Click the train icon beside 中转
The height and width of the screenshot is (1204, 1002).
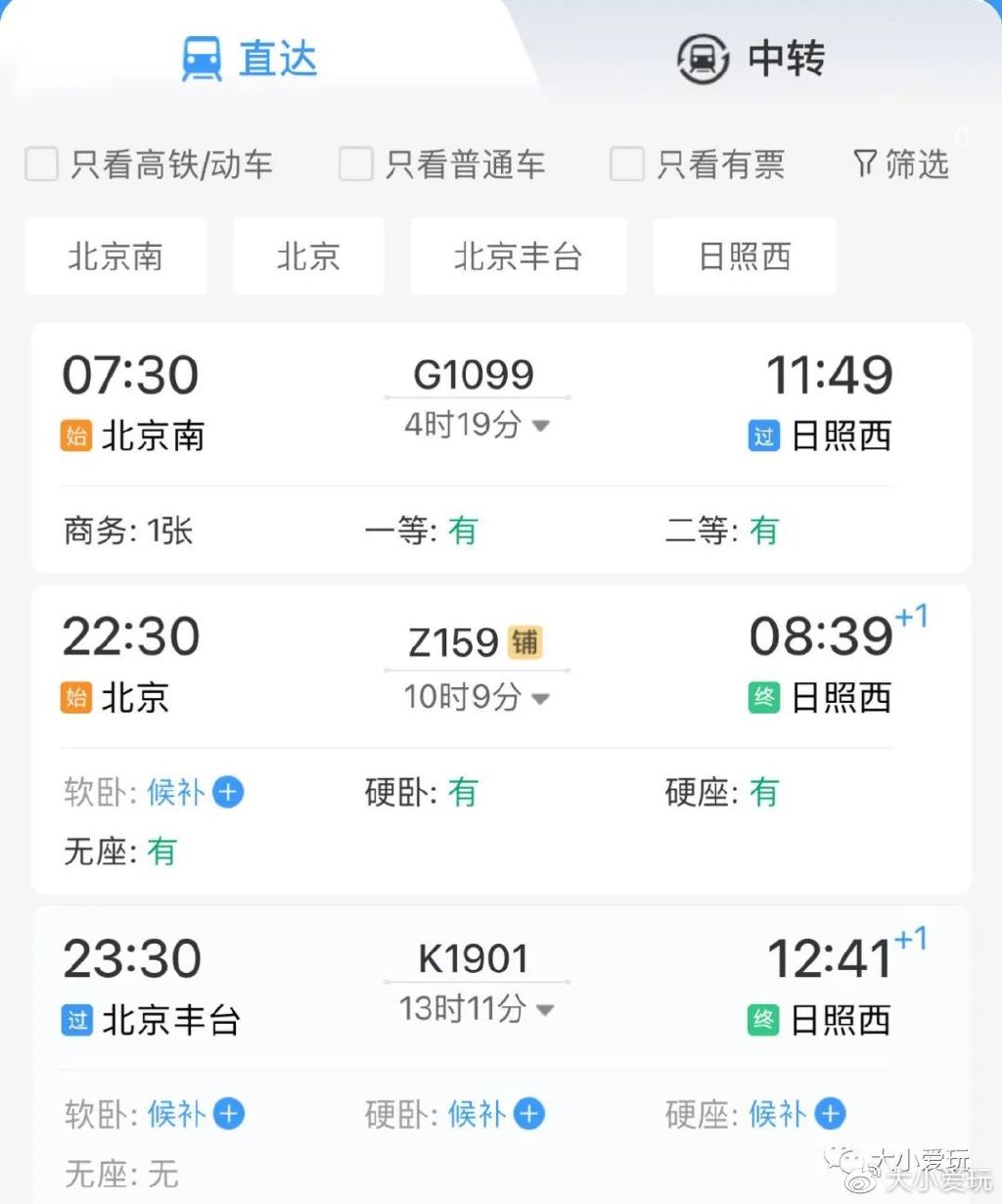(702, 59)
